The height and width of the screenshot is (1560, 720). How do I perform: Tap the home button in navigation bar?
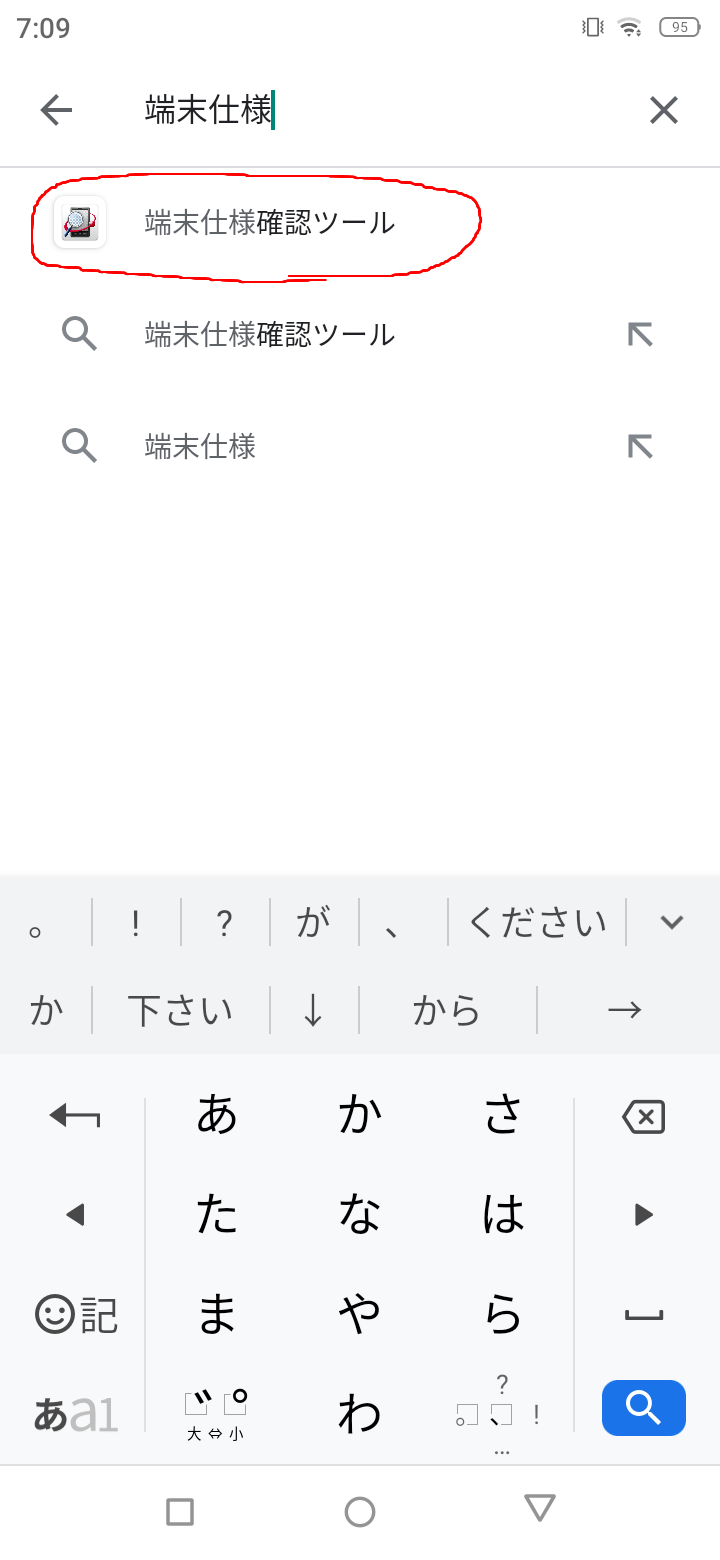(360, 1511)
